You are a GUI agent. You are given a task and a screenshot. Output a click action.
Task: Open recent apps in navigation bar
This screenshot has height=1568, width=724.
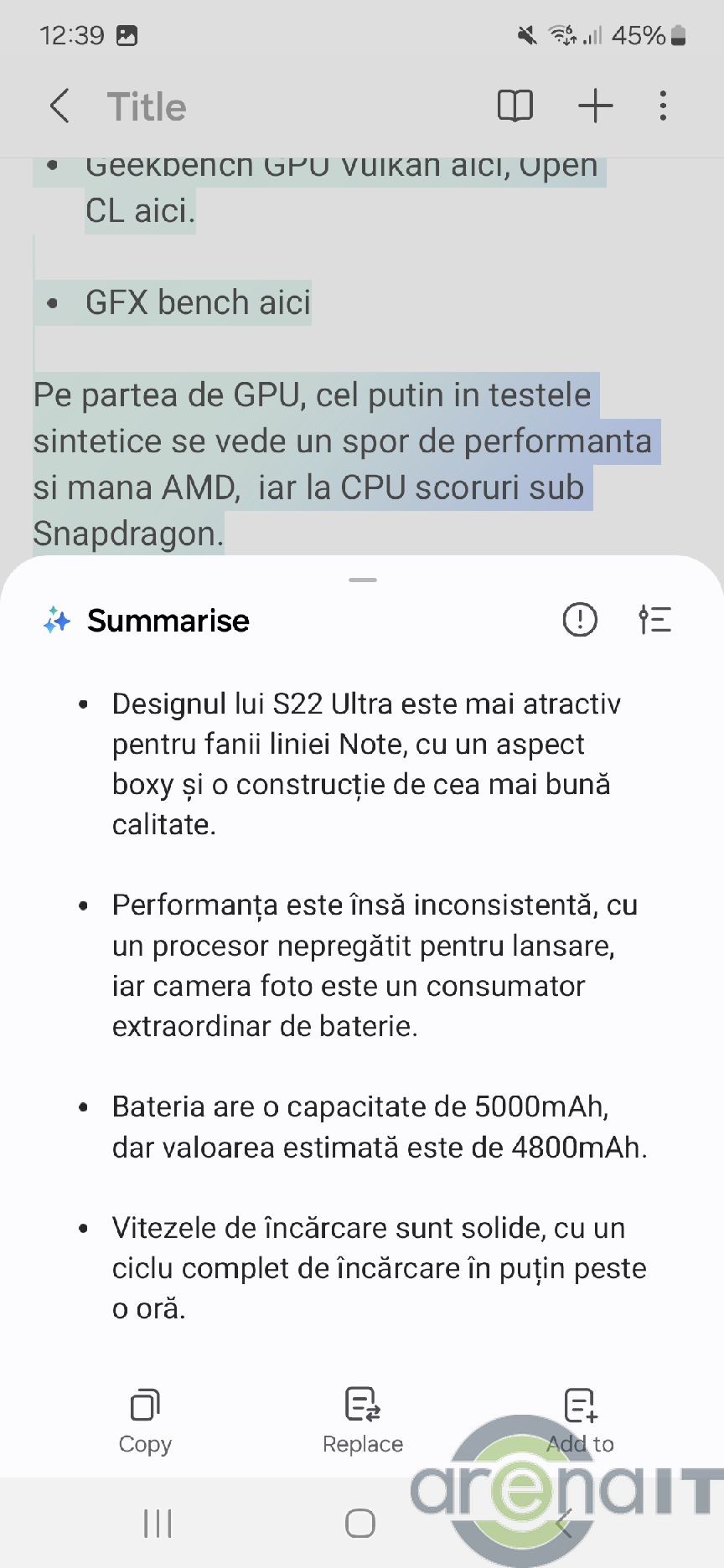coord(158,1523)
